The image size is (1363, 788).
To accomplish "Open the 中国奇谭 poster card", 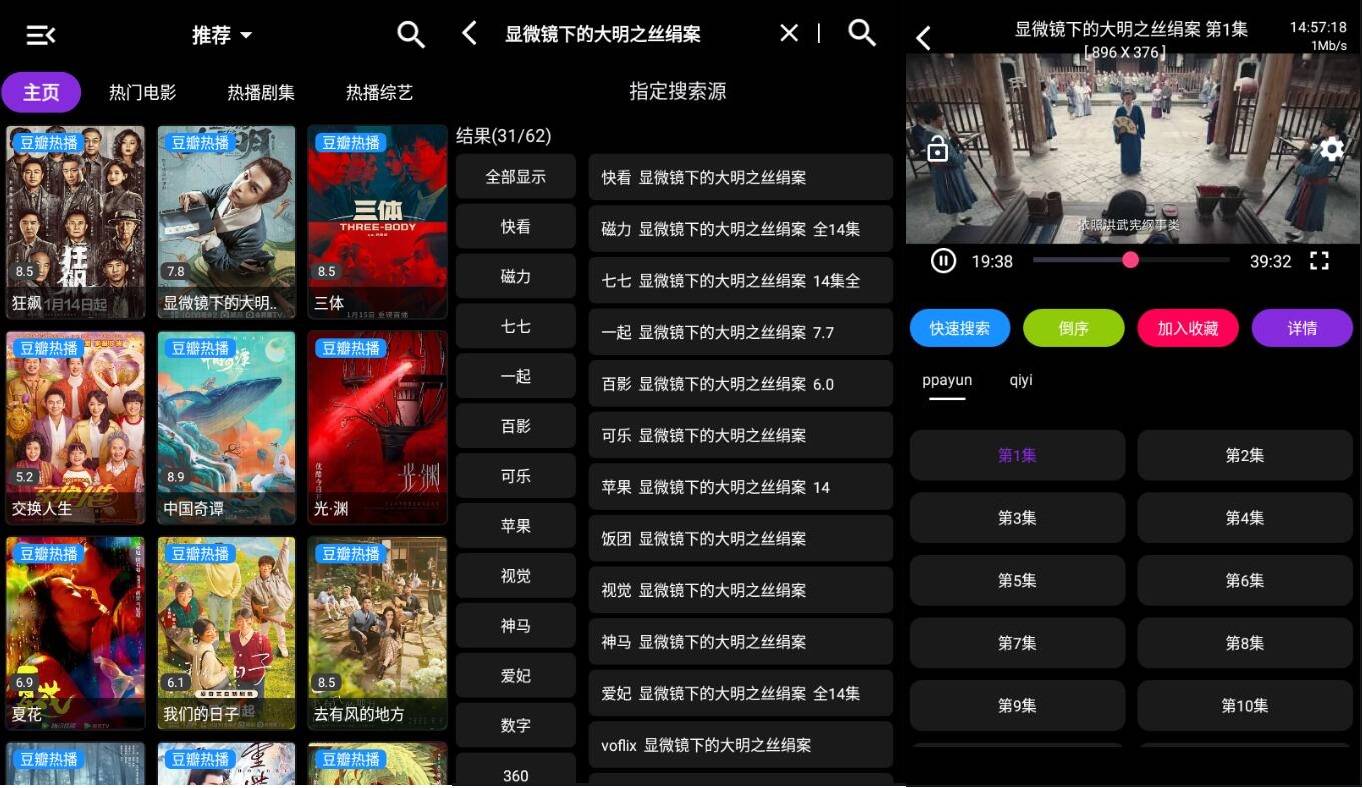I will 226,427.
